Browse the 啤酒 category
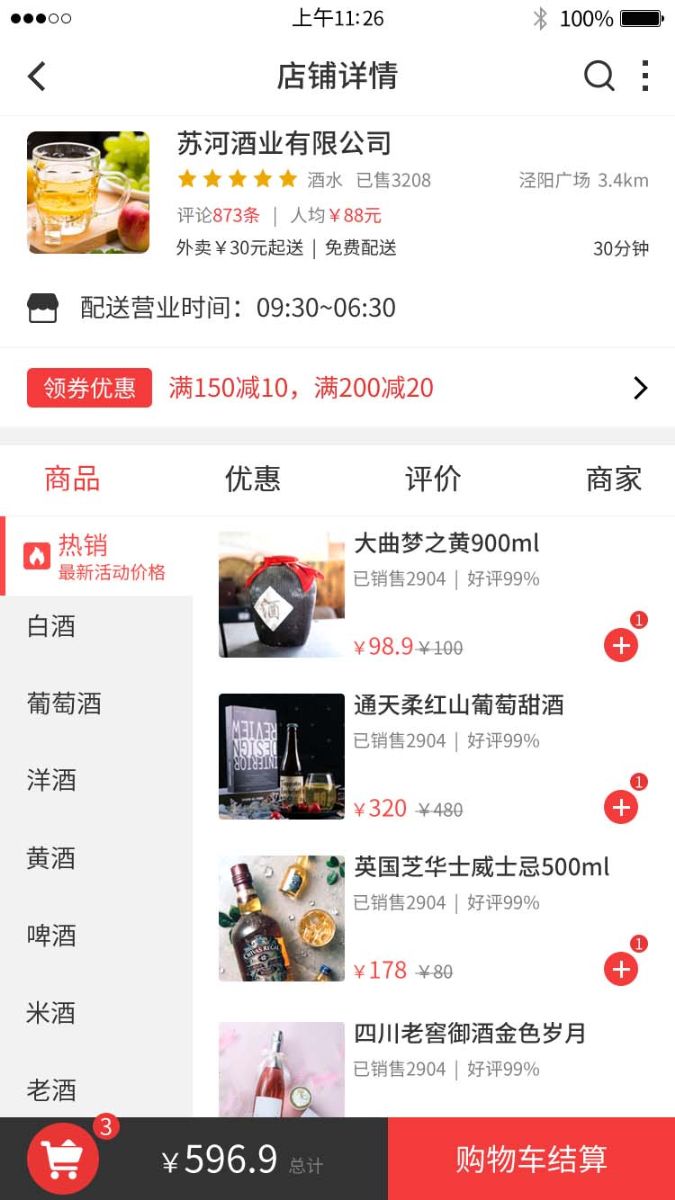Viewport: 675px width, 1200px height. (x=52, y=936)
